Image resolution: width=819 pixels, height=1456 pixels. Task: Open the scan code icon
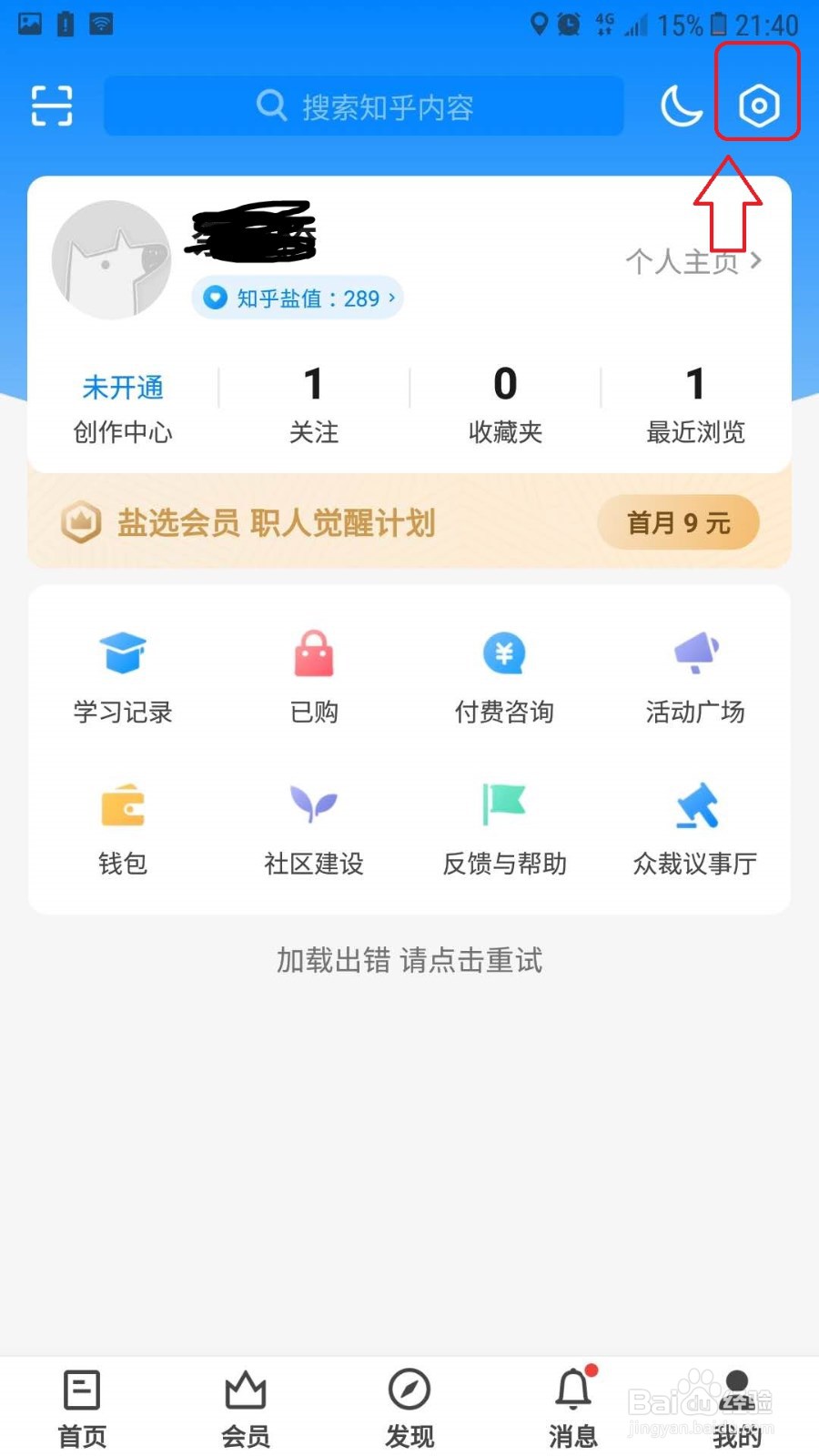(52, 106)
